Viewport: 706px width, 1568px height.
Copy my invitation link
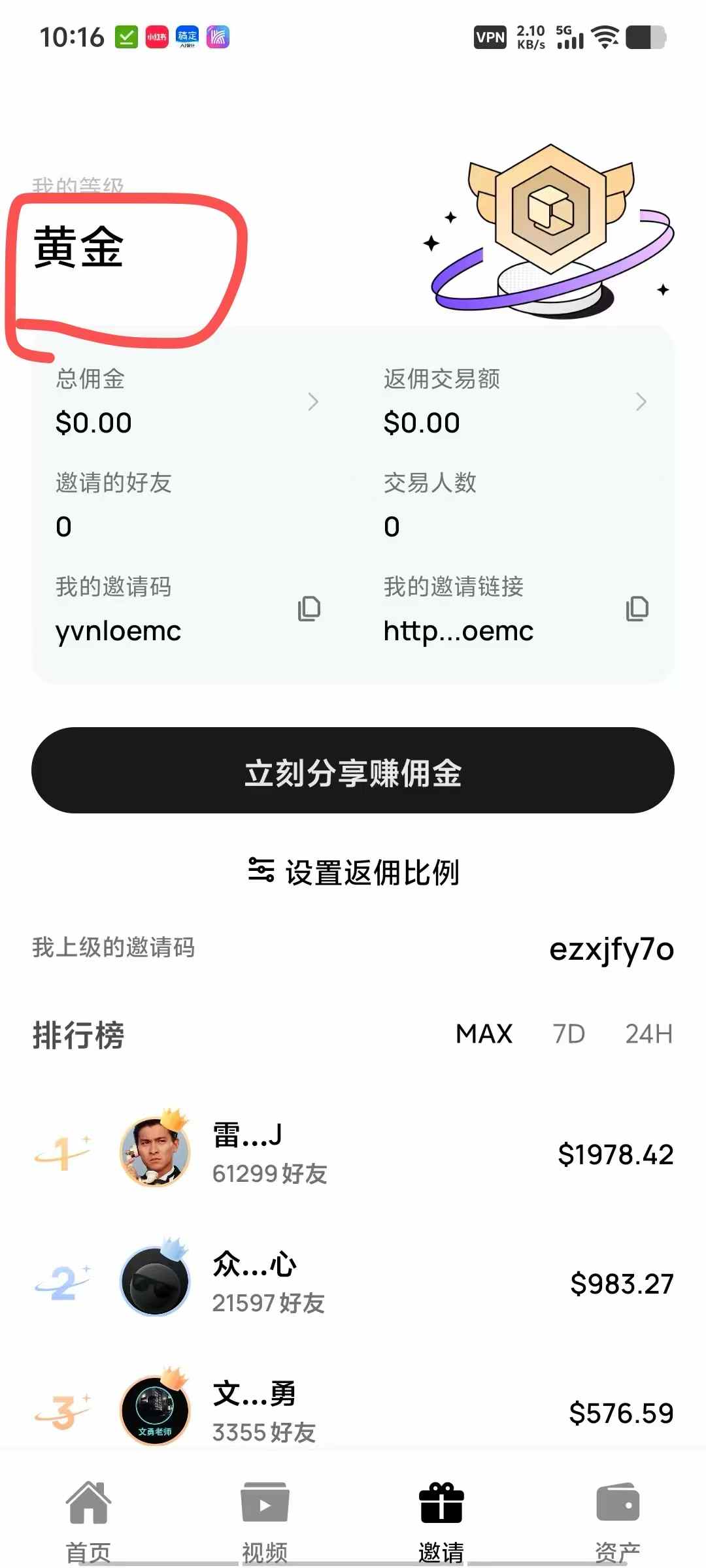coord(637,609)
